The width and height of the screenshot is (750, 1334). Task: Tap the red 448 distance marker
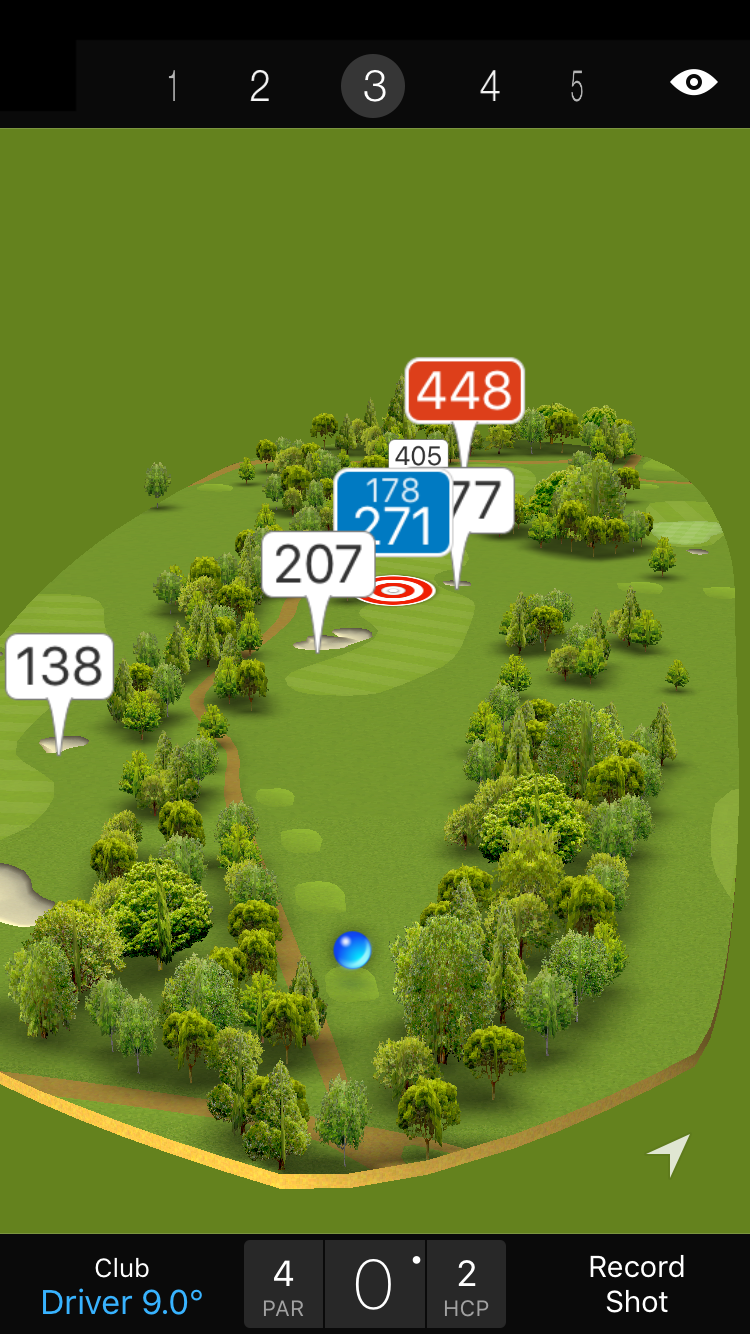click(465, 390)
